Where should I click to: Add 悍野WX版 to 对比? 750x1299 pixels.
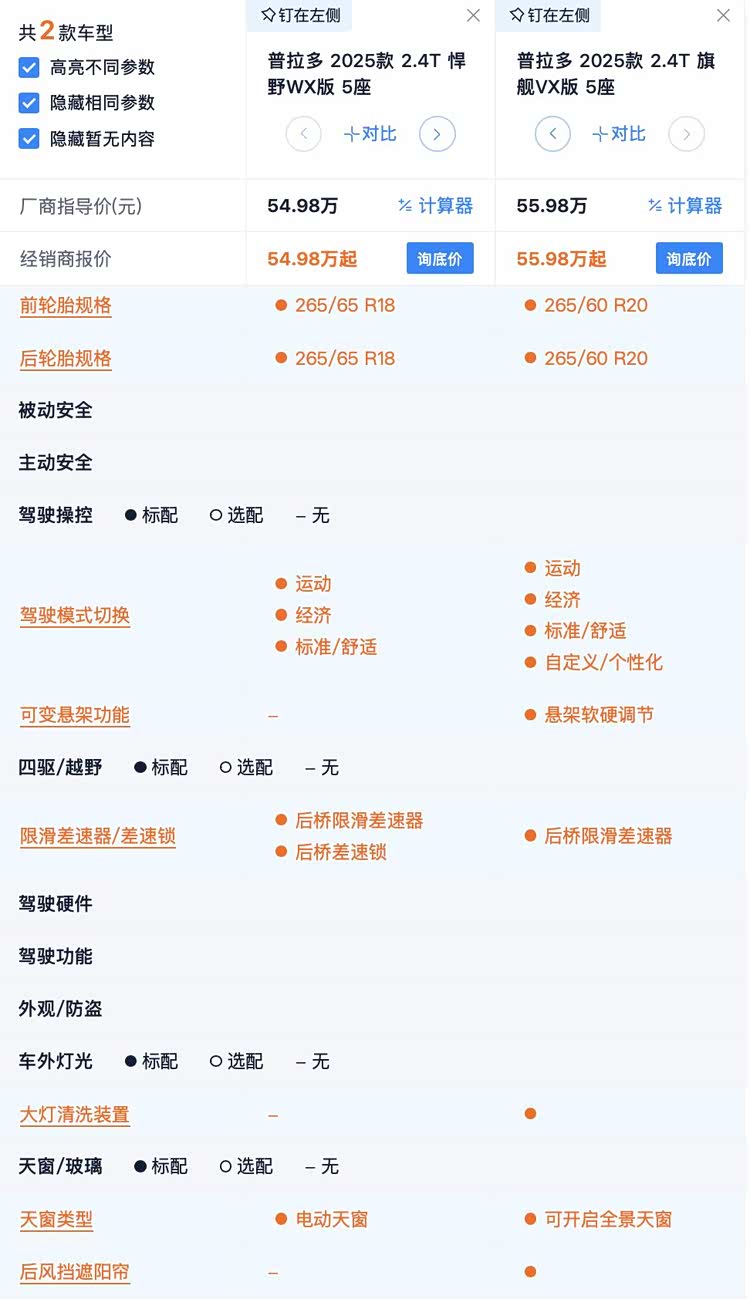click(x=370, y=134)
